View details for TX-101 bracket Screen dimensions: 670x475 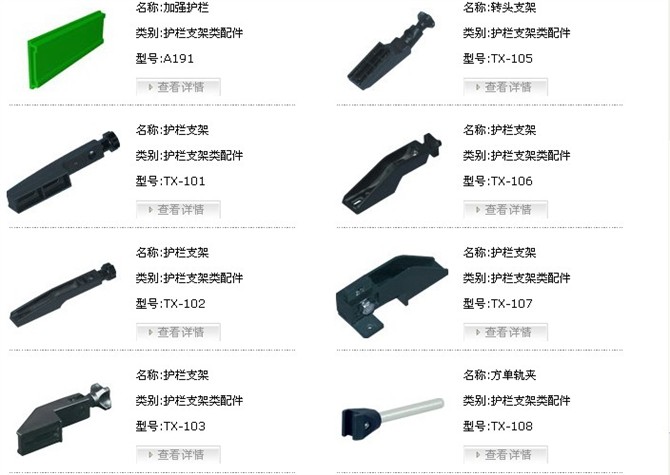tap(178, 209)
